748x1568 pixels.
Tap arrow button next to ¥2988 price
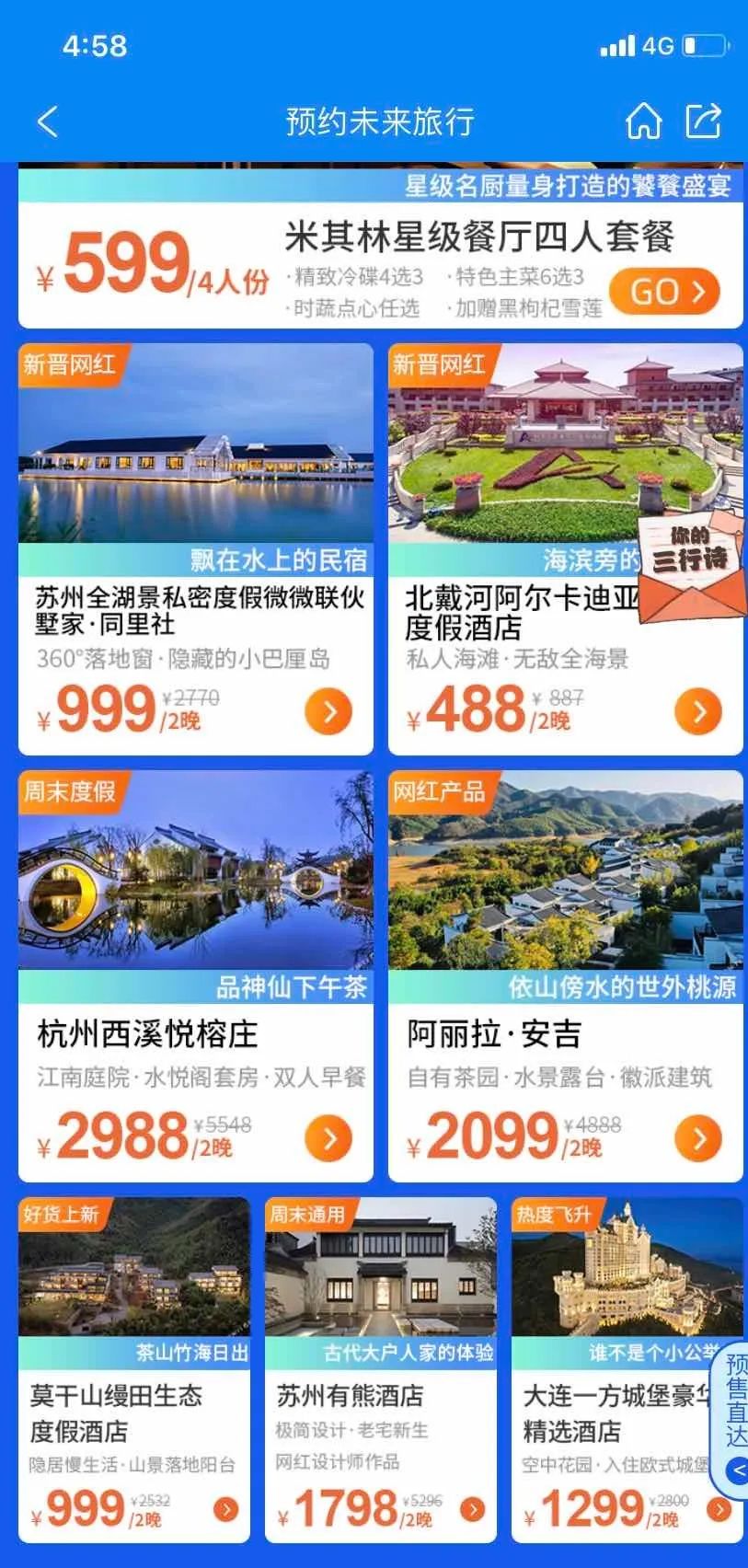pyautogui.click(x=328, y=1138)
